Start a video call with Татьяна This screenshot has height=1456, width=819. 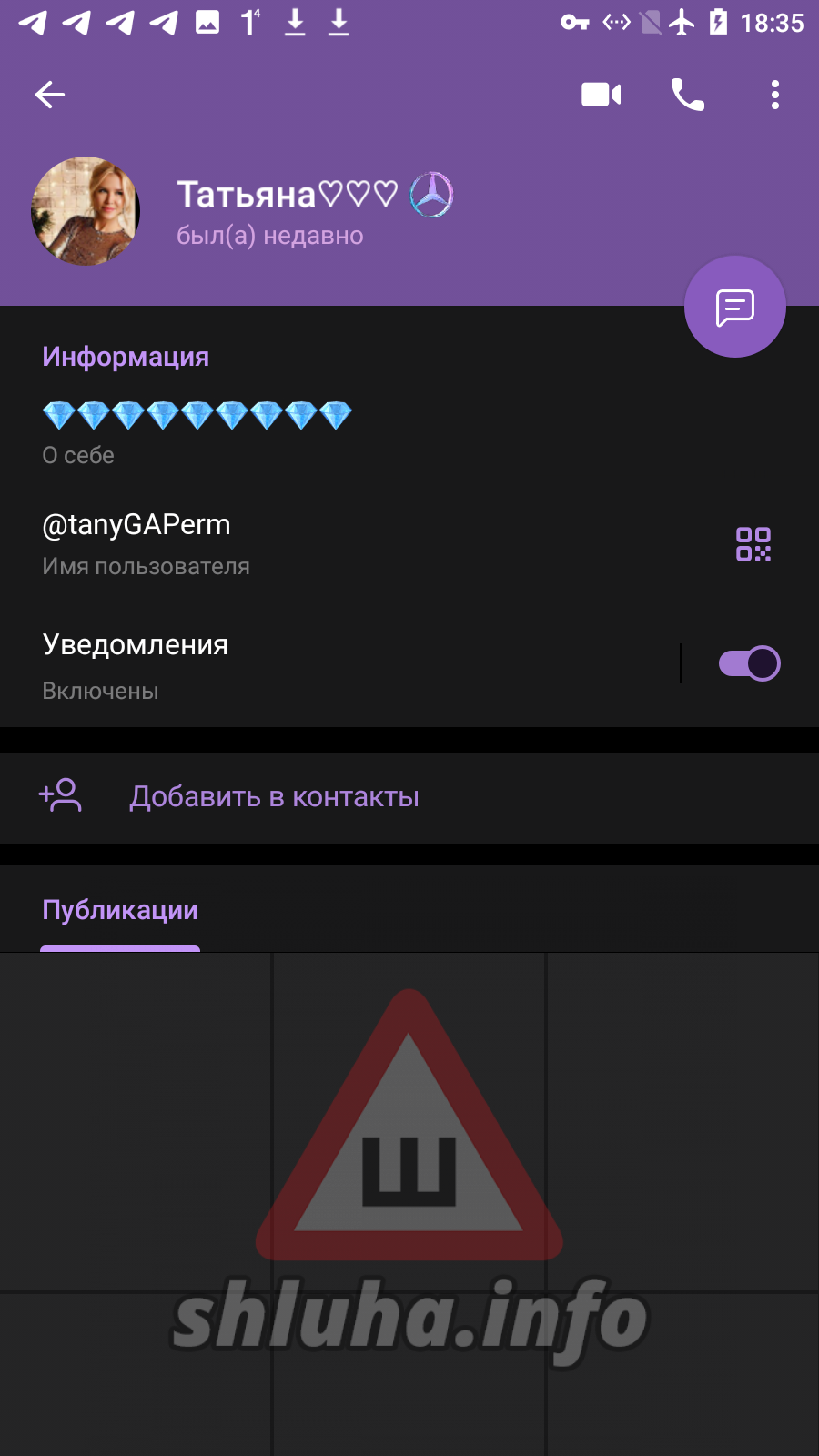coord(601,95)
